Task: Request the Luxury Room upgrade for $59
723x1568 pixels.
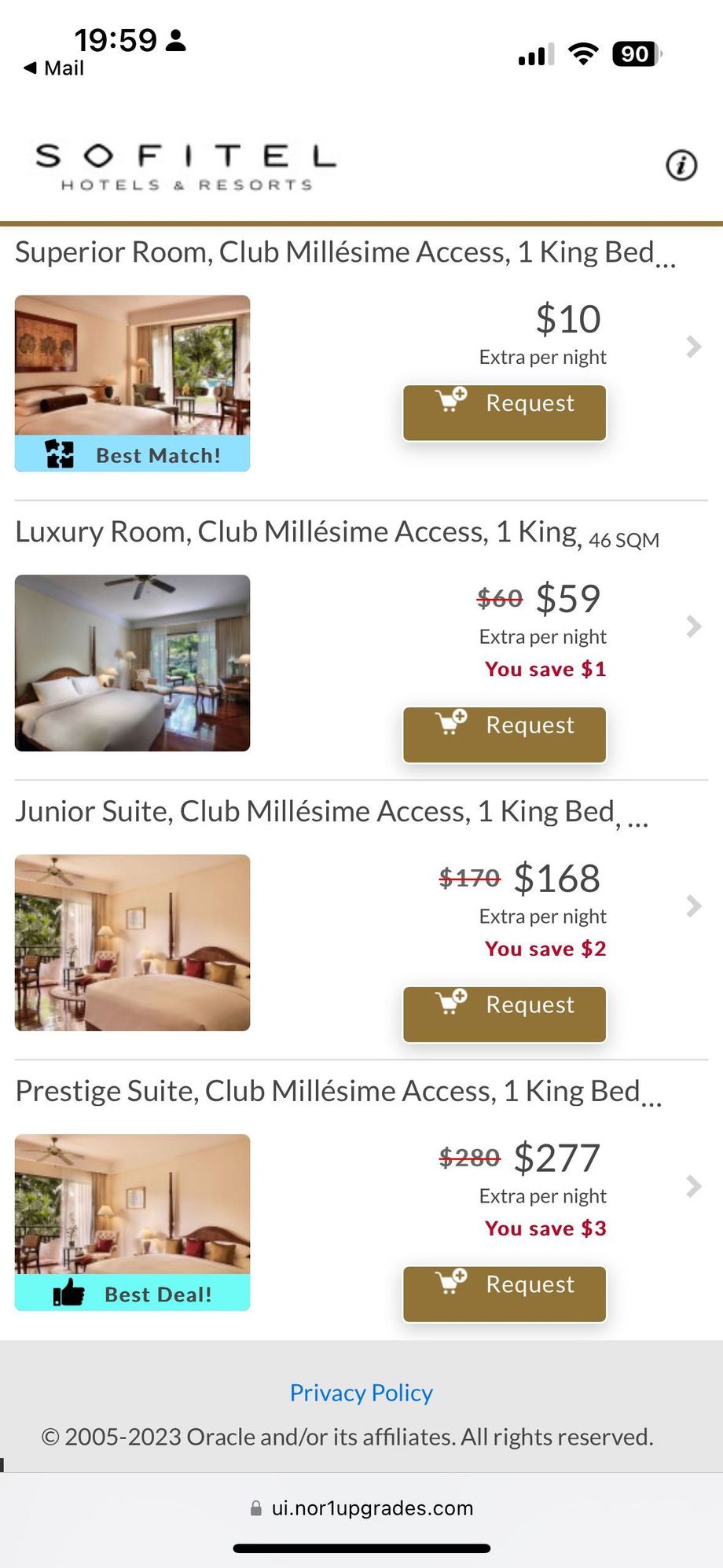Action: [x=505, y=735]
